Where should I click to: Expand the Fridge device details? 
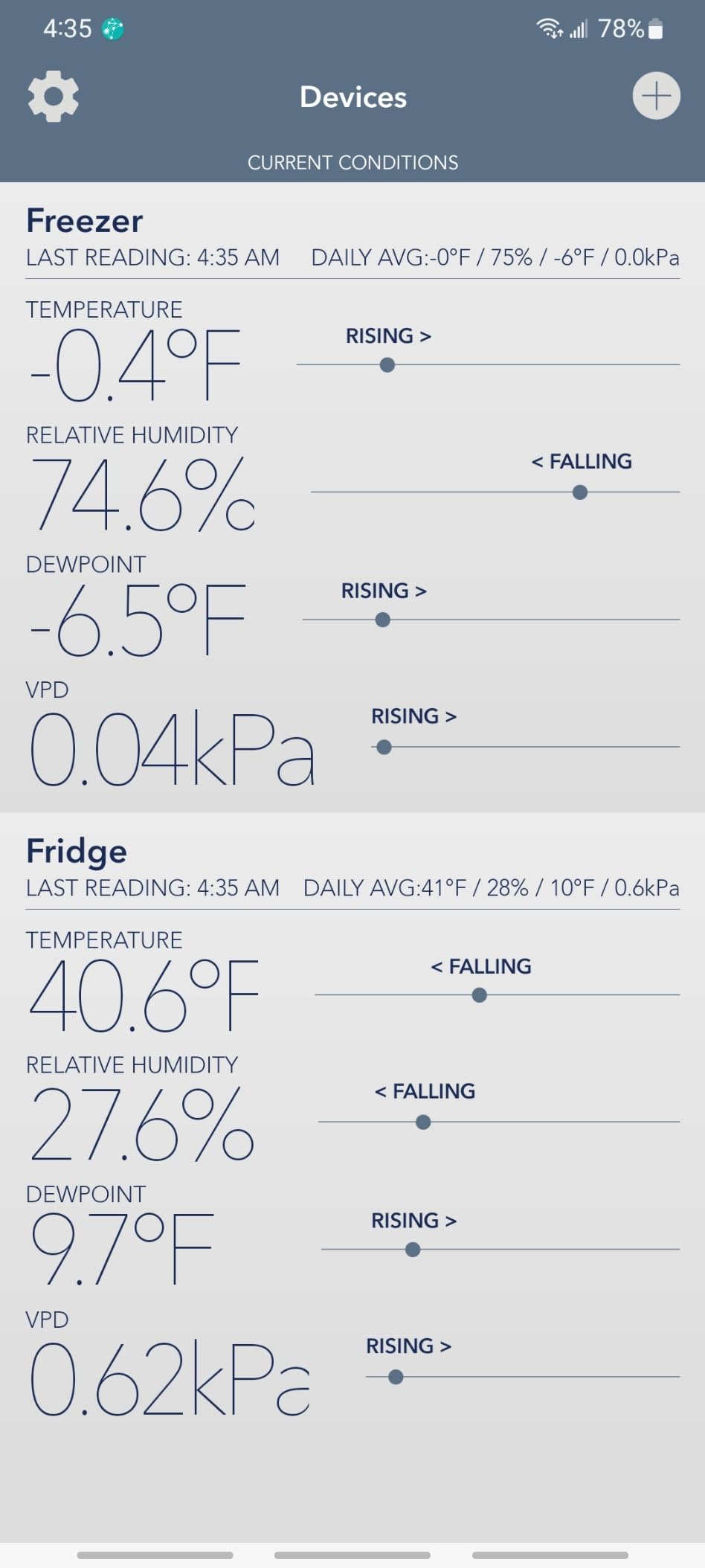click(74, 850)
